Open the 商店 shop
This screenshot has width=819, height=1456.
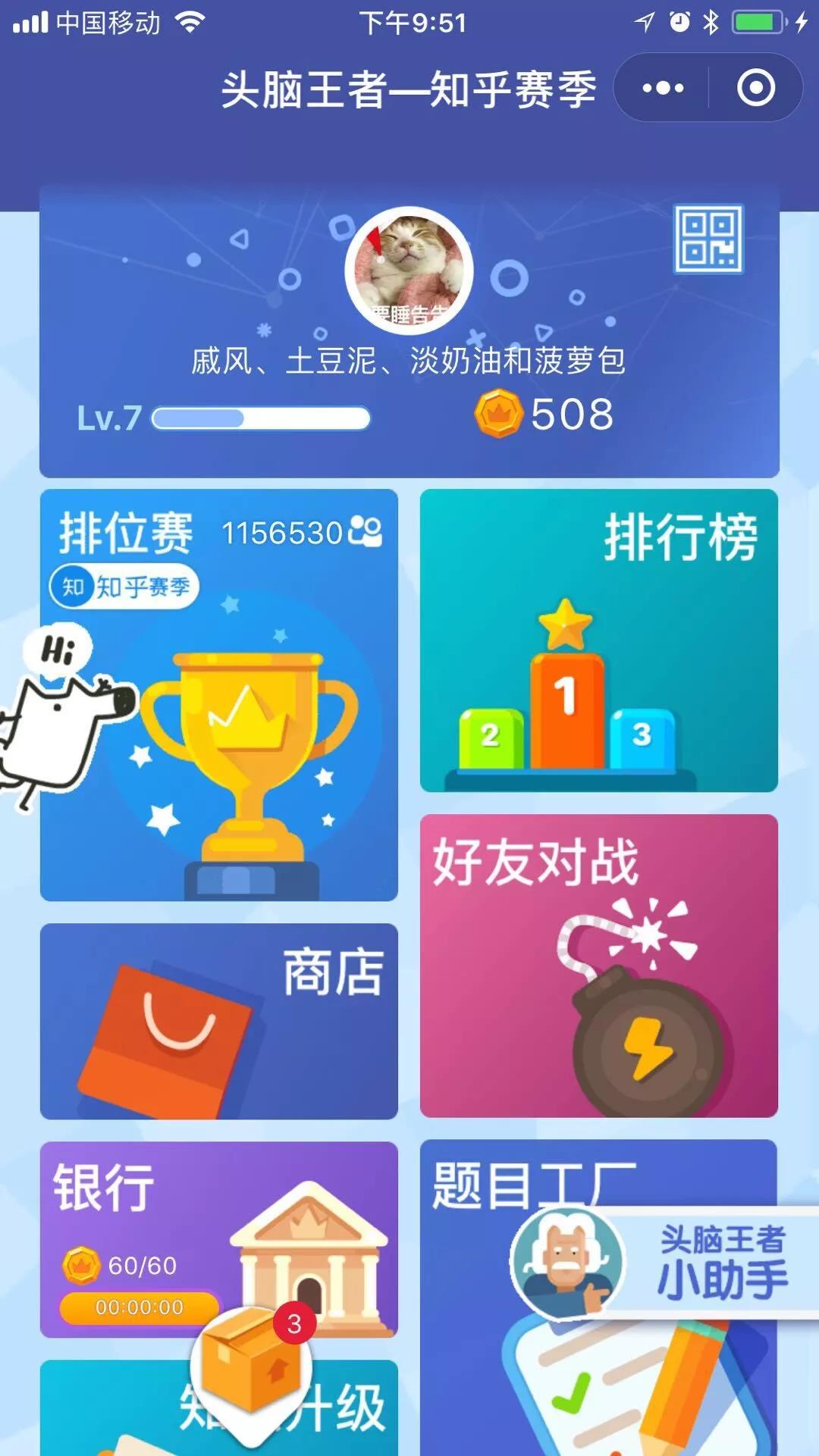pos(218,1021)
